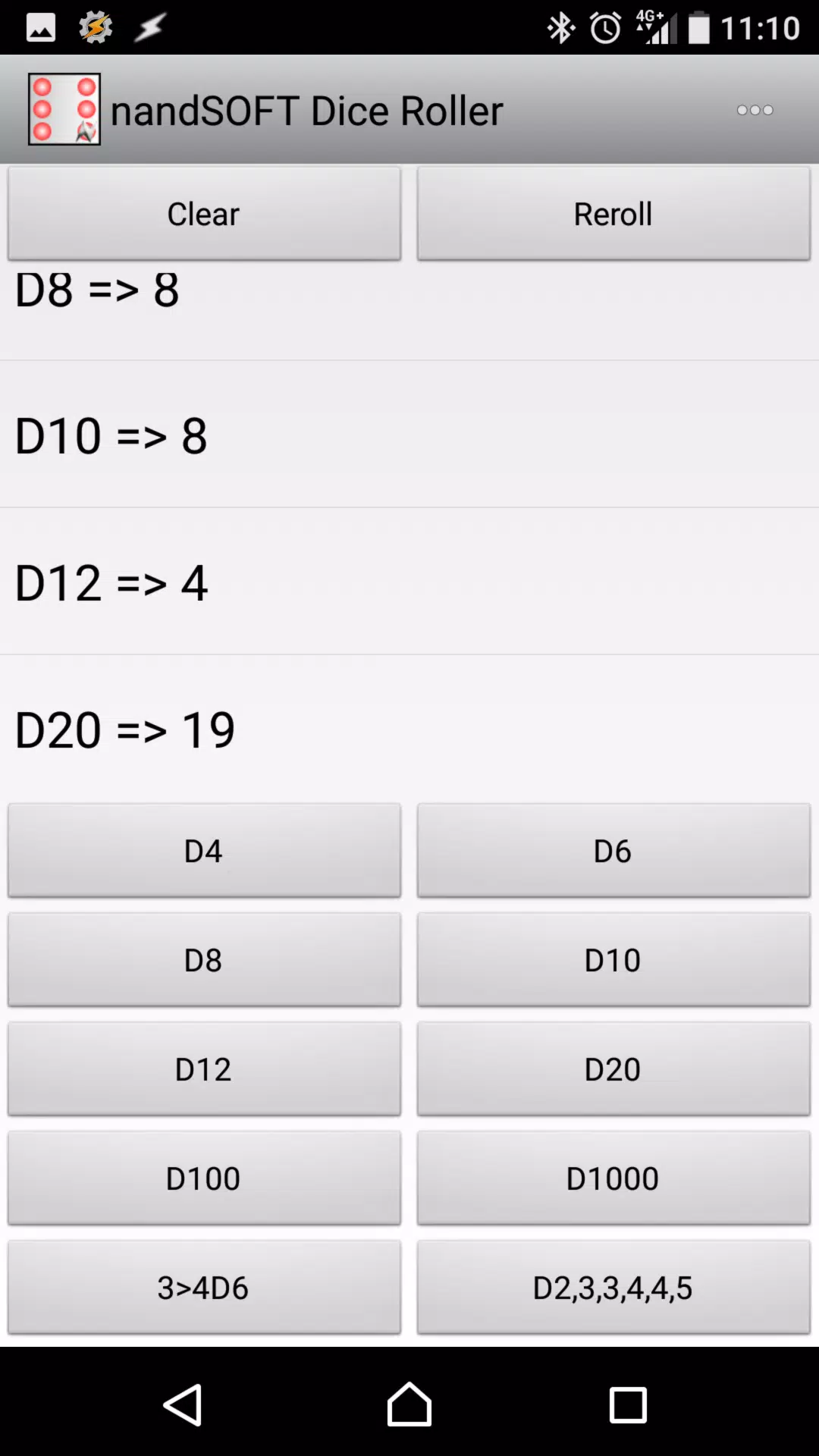
Task: Click the nandSOFT dice app icon in titlebar
Action: [x=64, y=109]
